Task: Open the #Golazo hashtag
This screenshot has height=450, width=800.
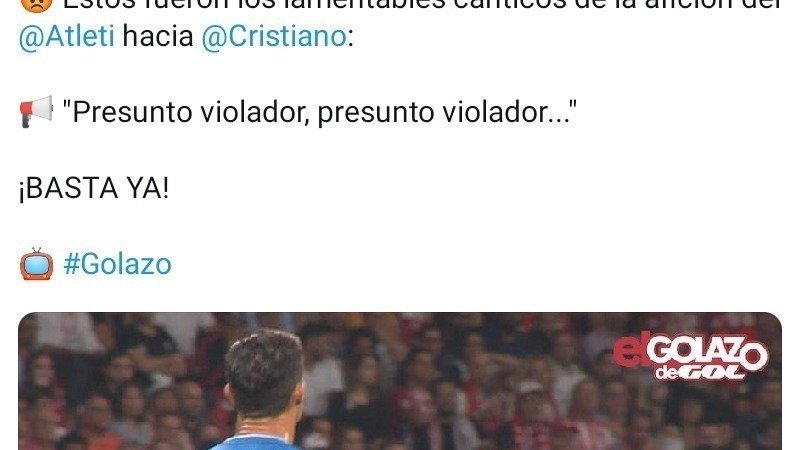Action: 117,264
